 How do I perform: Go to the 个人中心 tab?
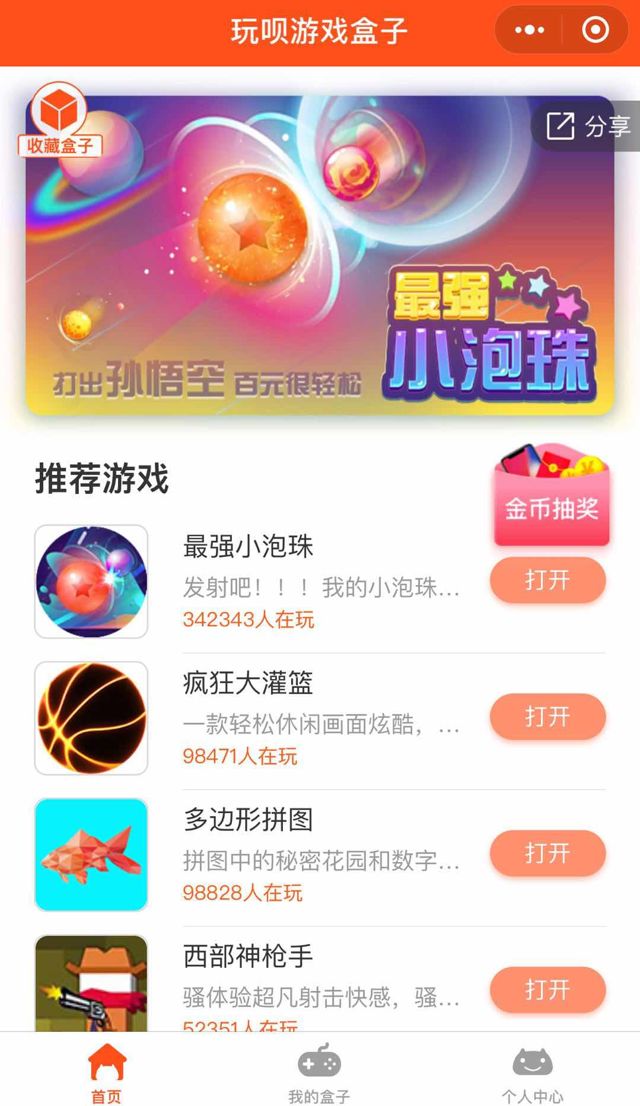point(532,1074)
